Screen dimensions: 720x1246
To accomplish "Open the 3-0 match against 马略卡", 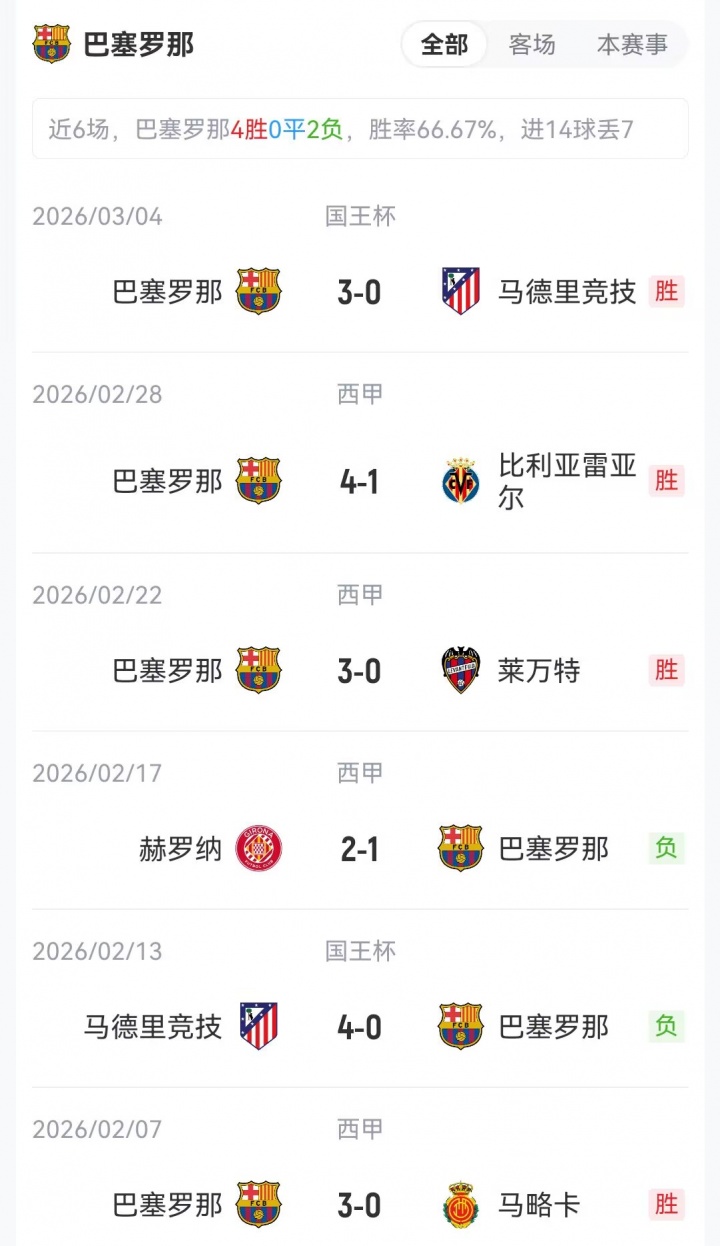I will 359,1204.
